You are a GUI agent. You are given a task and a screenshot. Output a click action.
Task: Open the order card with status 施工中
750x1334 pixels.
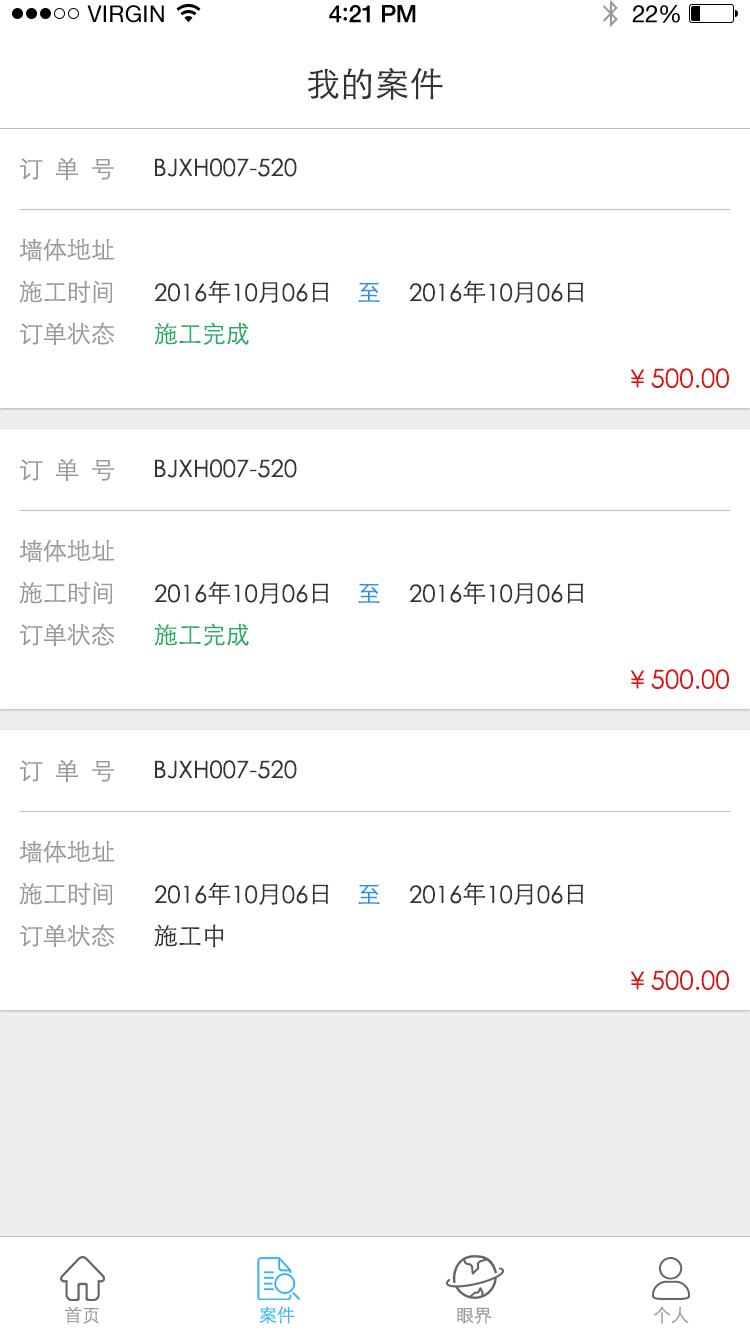coord(375,870)
